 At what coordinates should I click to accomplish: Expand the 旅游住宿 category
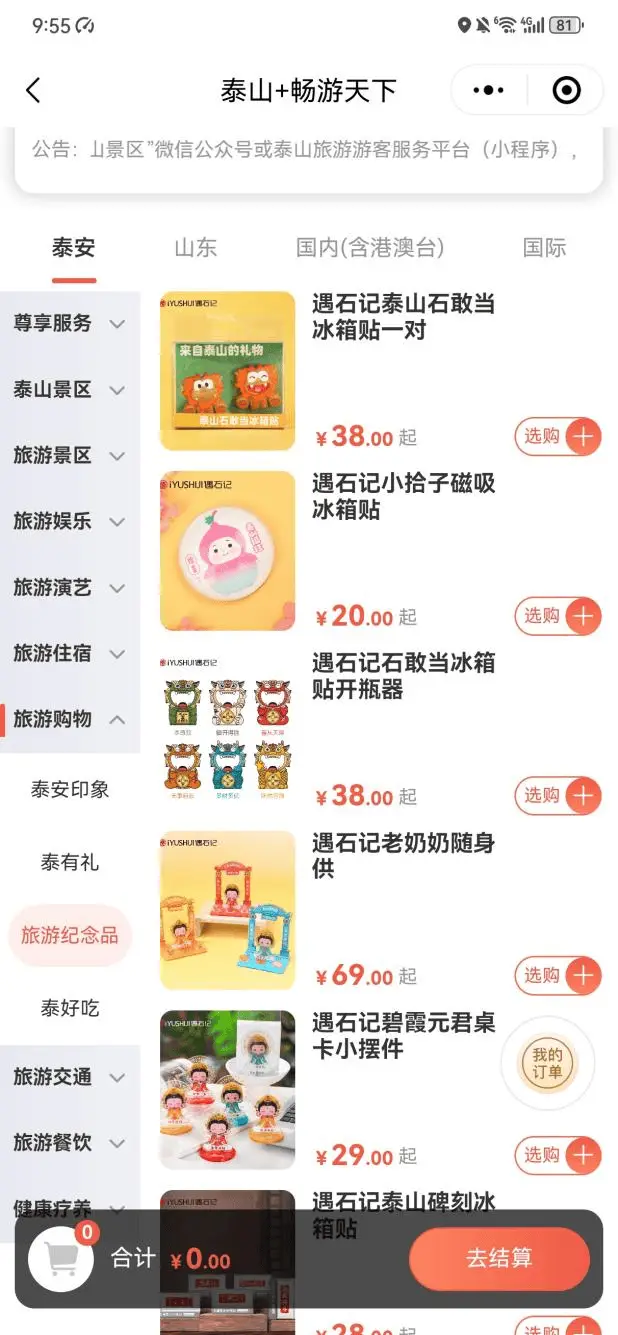pyautogui.click(x=68, y=654)
